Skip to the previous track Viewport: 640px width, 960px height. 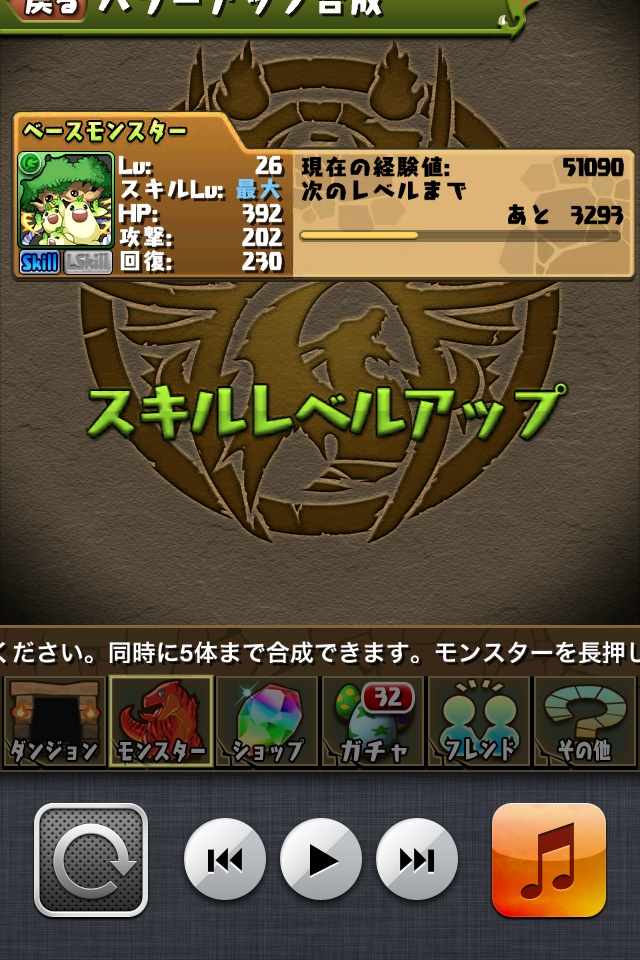(x=225, y=860)
